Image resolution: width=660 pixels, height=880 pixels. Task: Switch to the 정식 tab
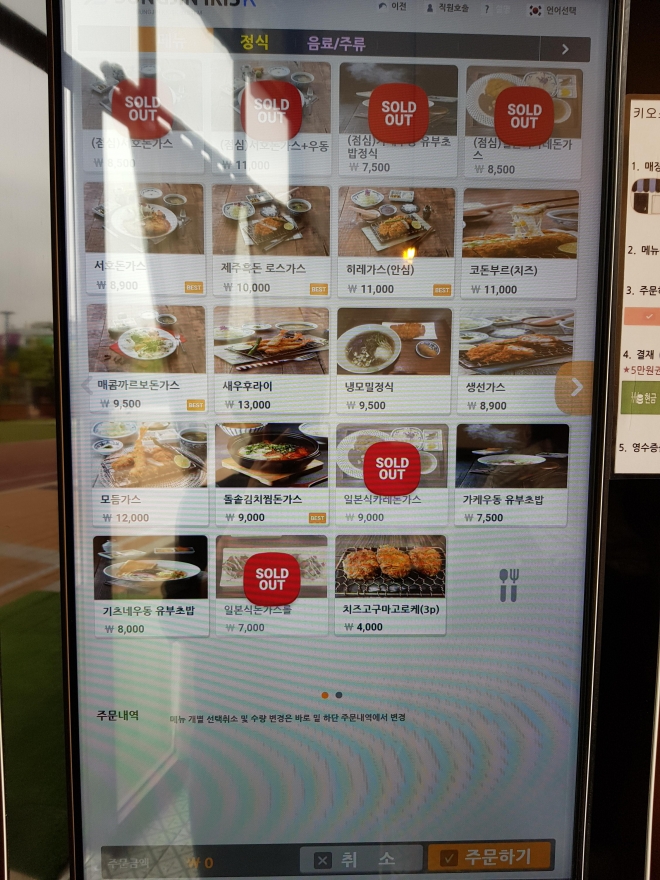pos(255,42)
